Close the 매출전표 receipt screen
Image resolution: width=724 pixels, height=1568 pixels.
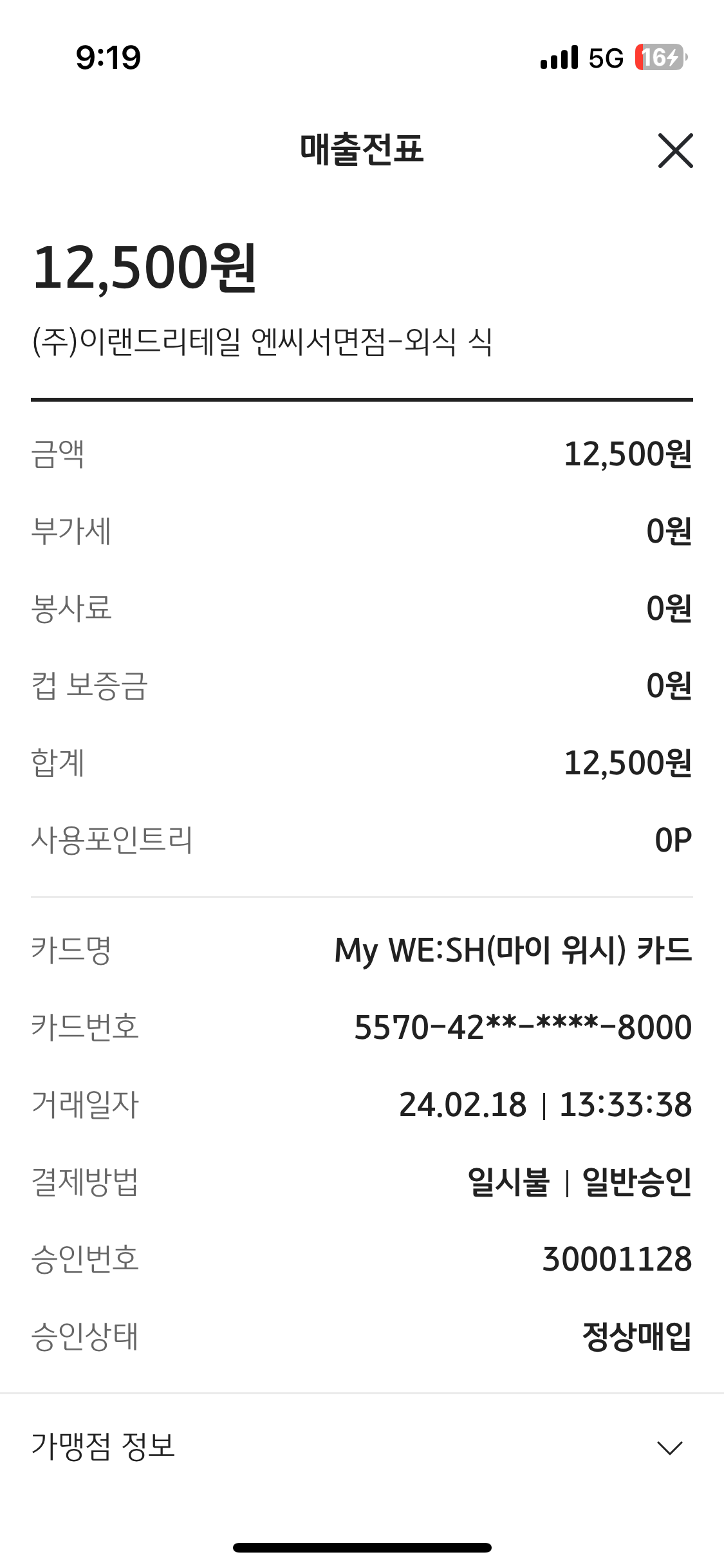[x=675, y=151]
